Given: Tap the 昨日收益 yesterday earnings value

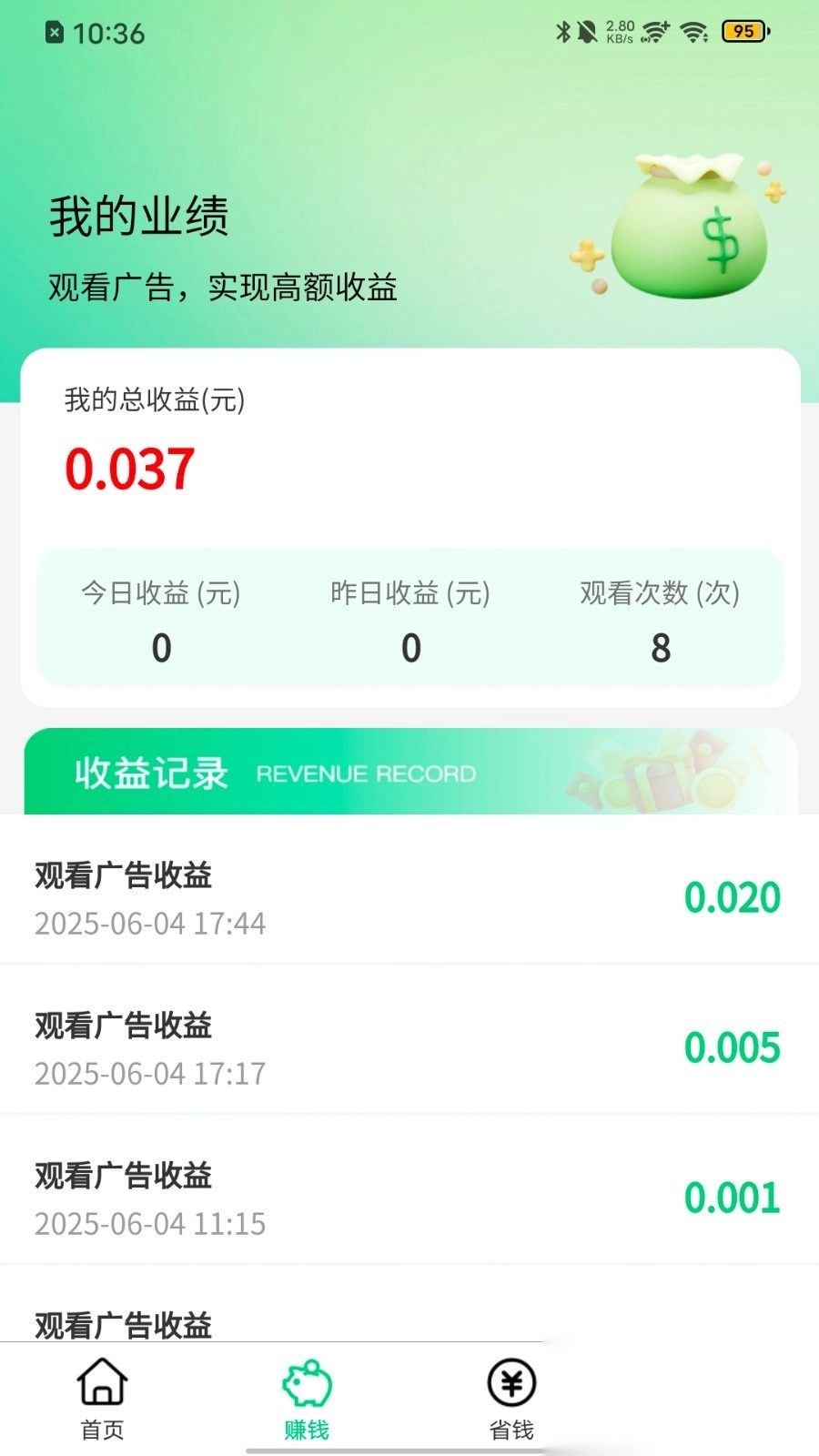Looking at the screenshot, I should tap(411, 648).
